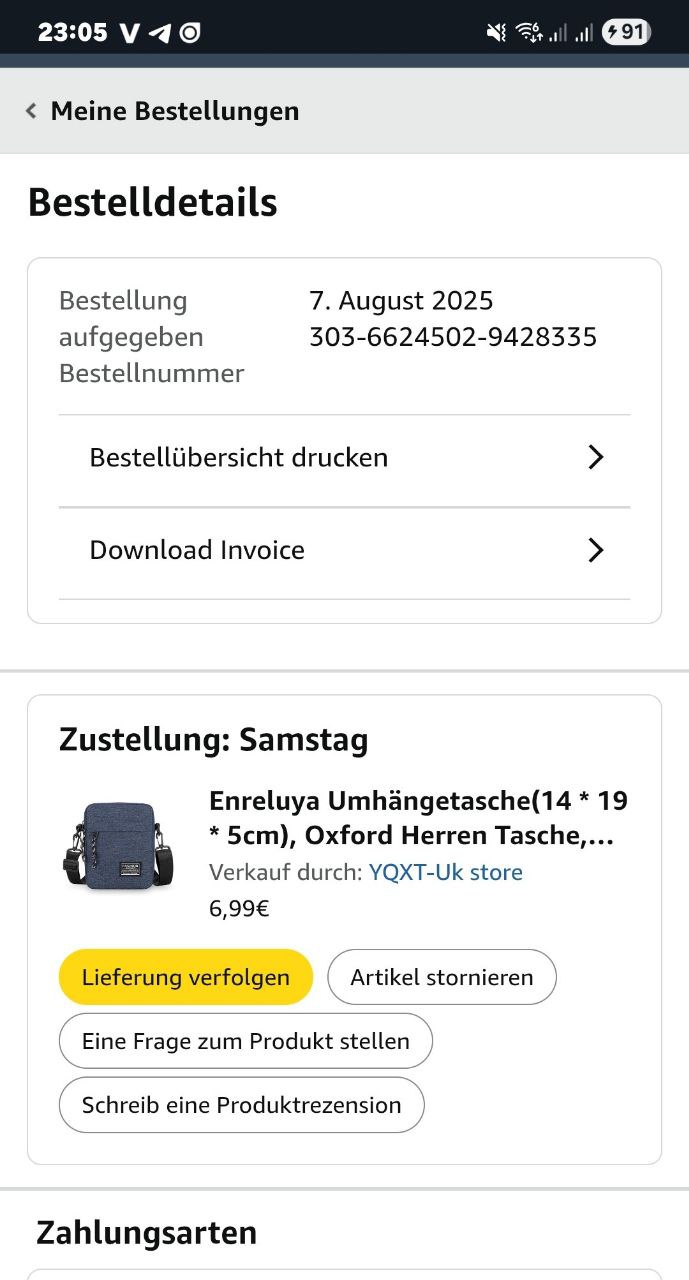Screen dimensions: 689x1280
Task: Open the Enreluya Umhängetasche product image
Action: click(x=116, y=844)
